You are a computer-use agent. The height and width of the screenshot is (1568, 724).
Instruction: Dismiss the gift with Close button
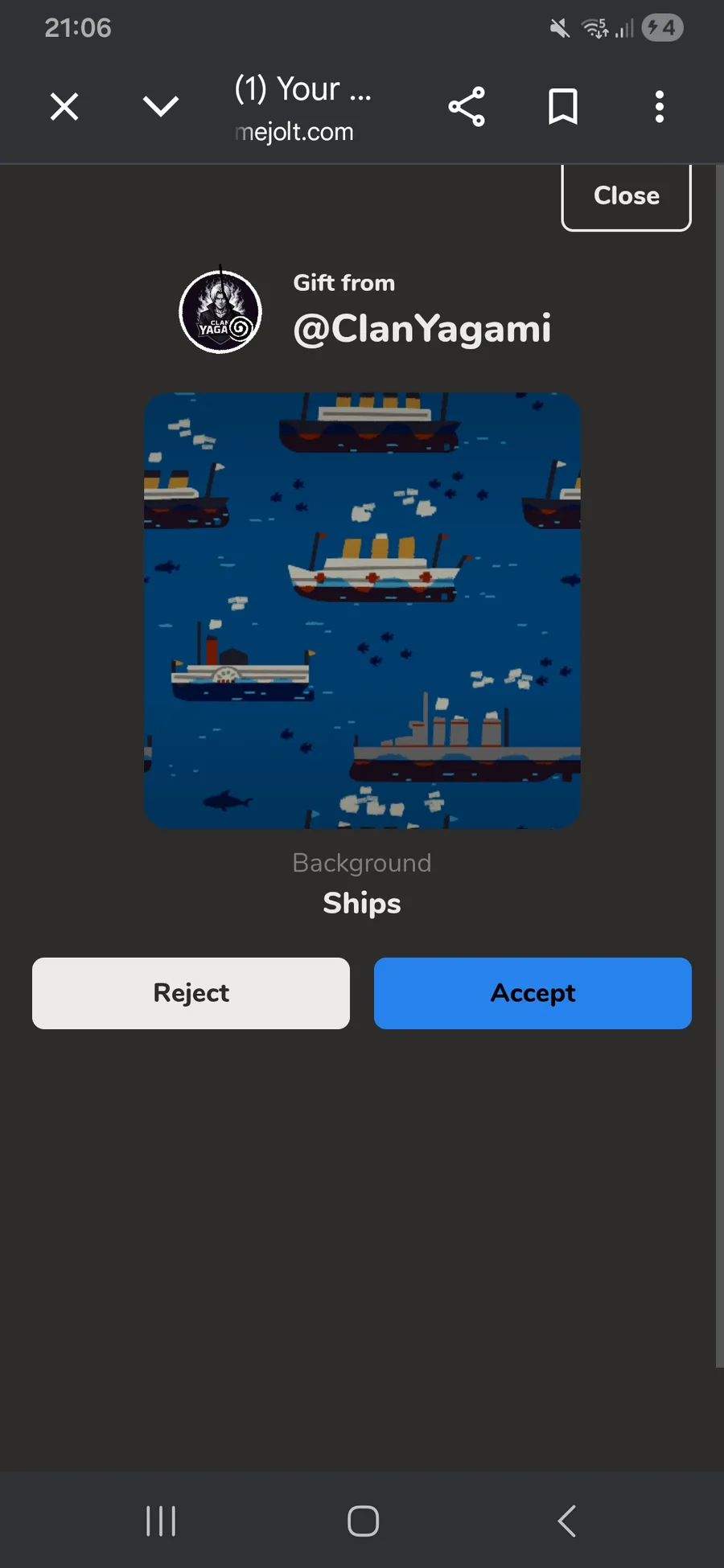tap(626, 196)
